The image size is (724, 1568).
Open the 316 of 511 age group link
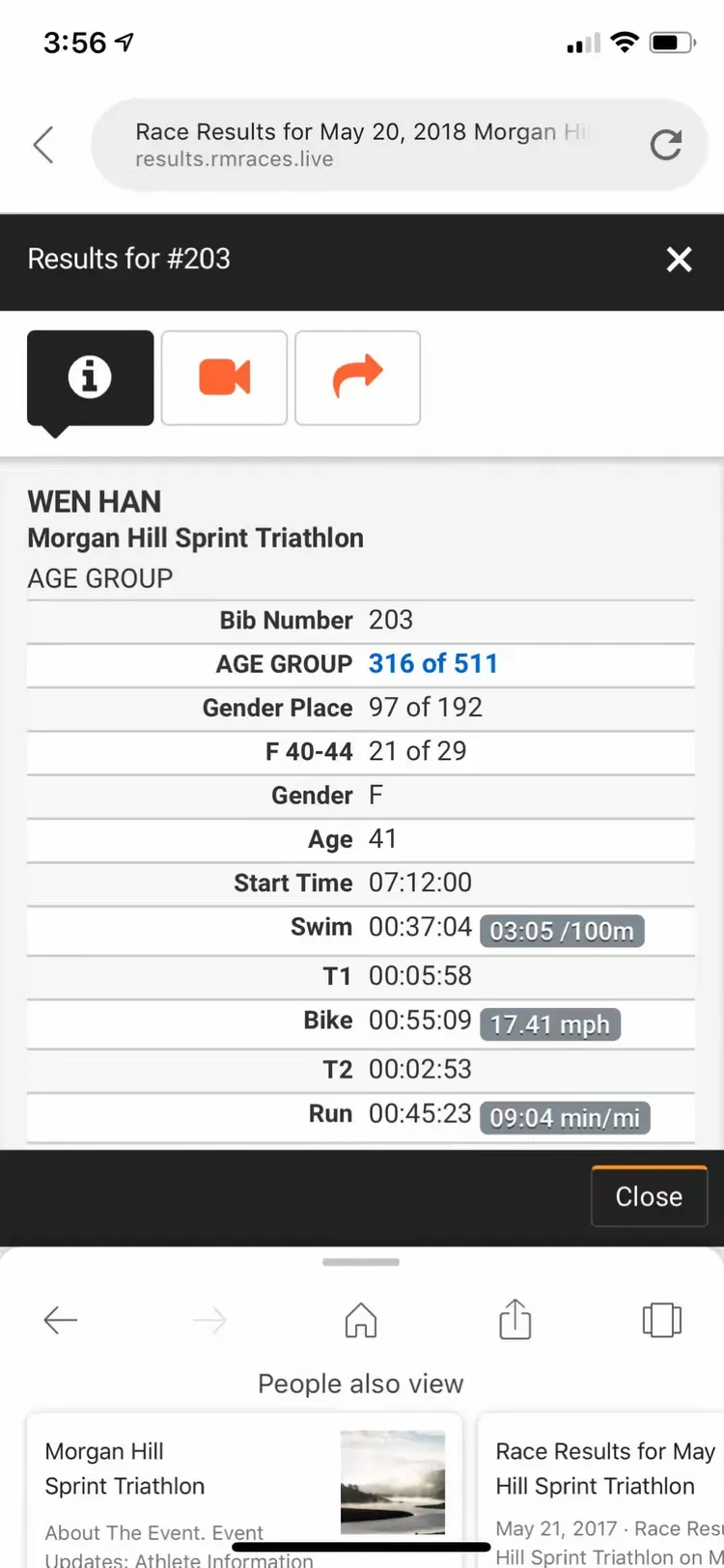(x=432, y=663)
